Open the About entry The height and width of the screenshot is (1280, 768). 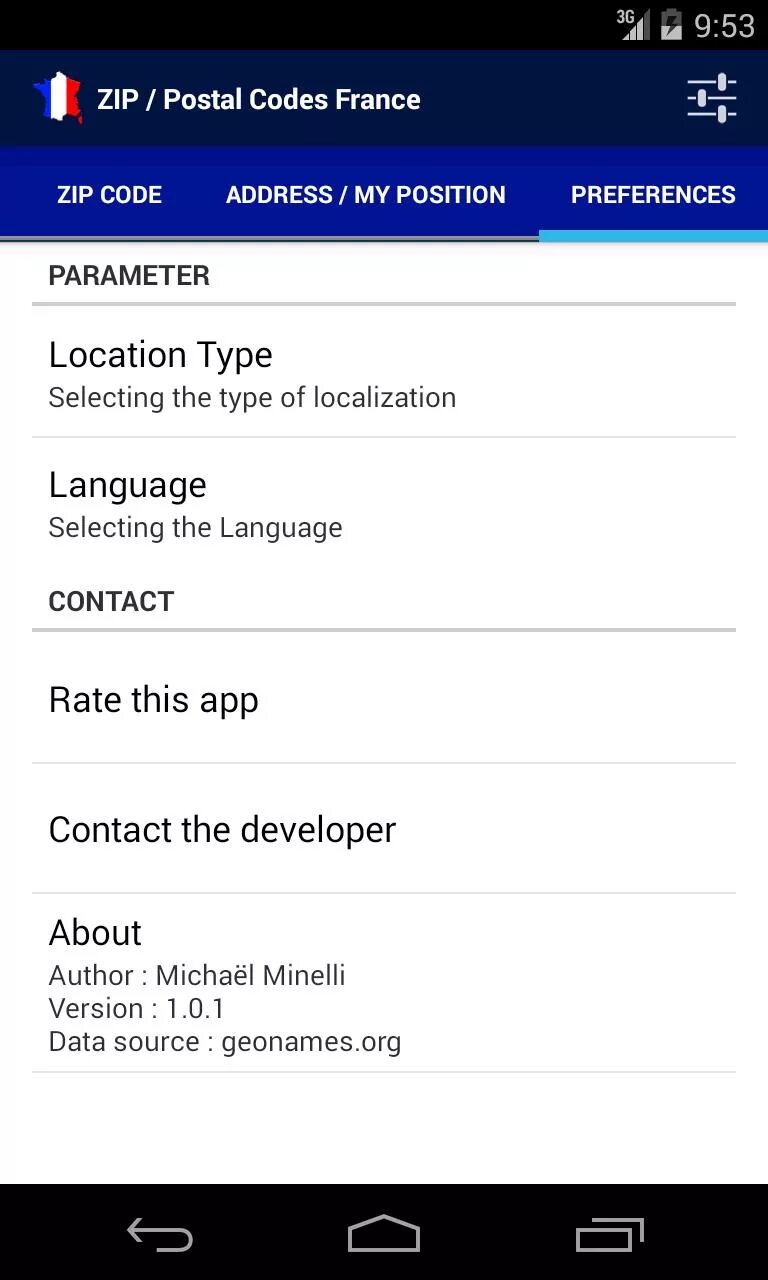click(384, 984)
